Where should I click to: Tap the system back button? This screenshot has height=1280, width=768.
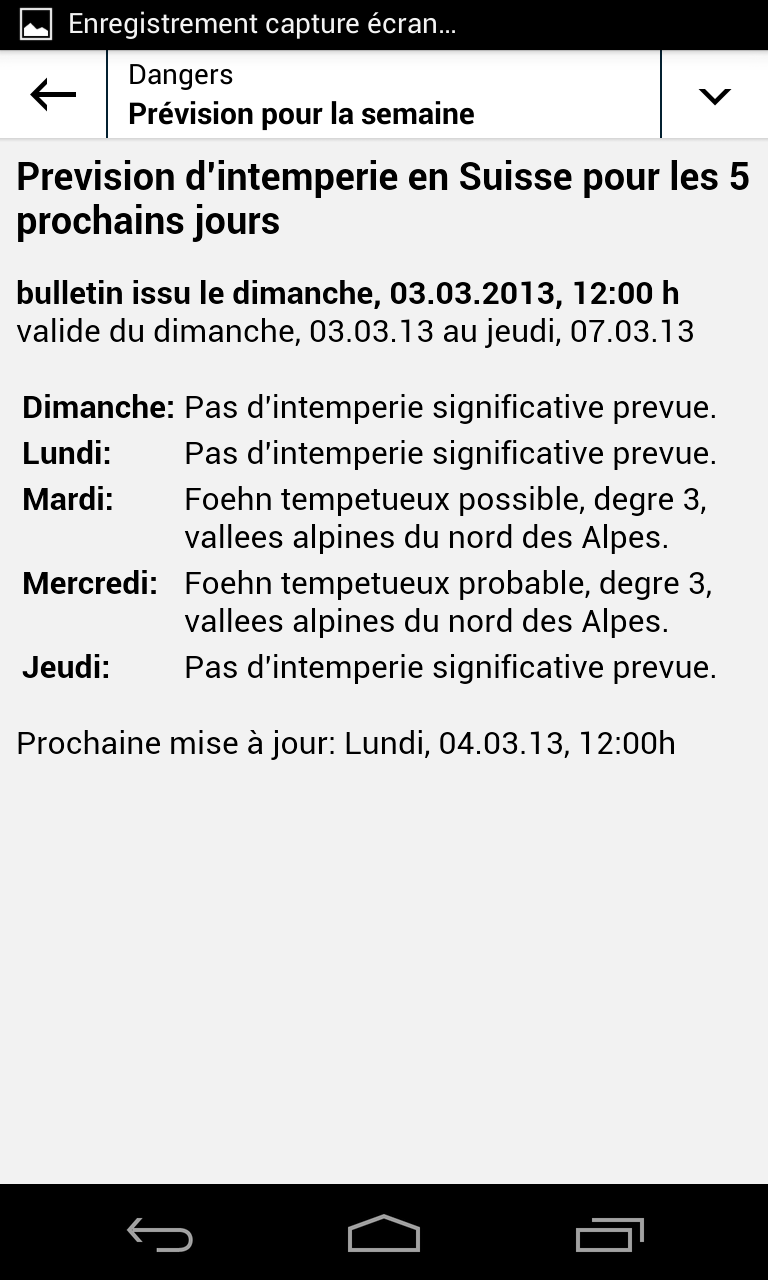pyautogui.click(x=160, y=1235)
